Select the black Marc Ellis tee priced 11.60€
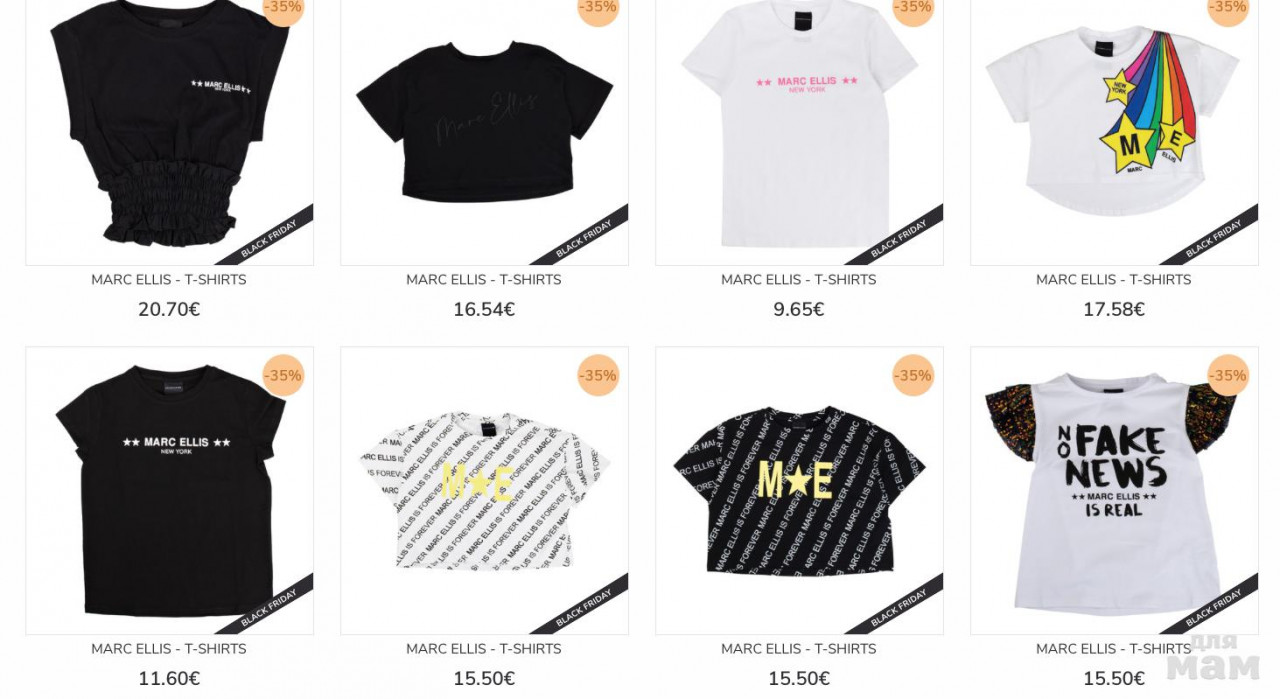The width and height of the screenshot is (1280, 699). click(169, 490)
